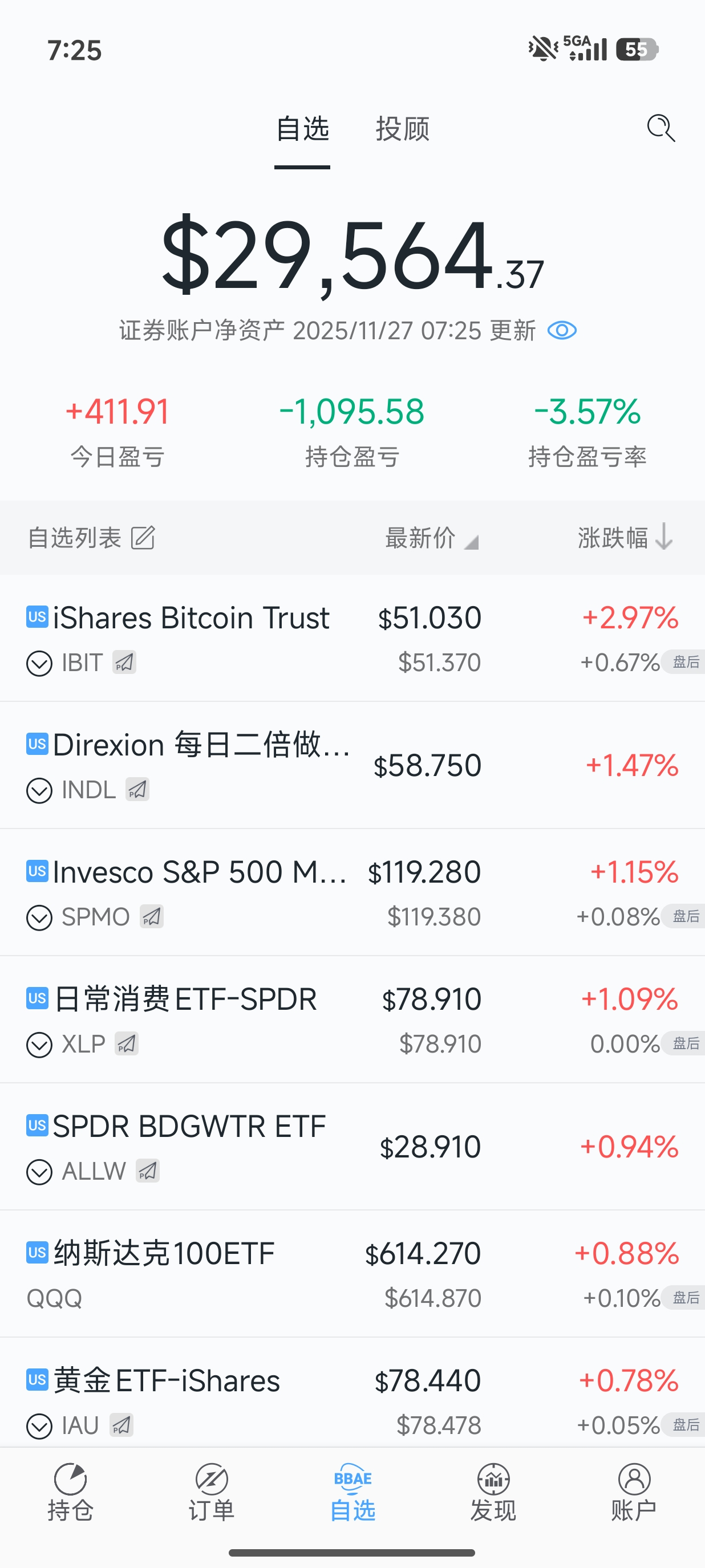Open 黄金ETF-iShares IAU details
Screen dimensions: 705x1568
coord(167,1381)
